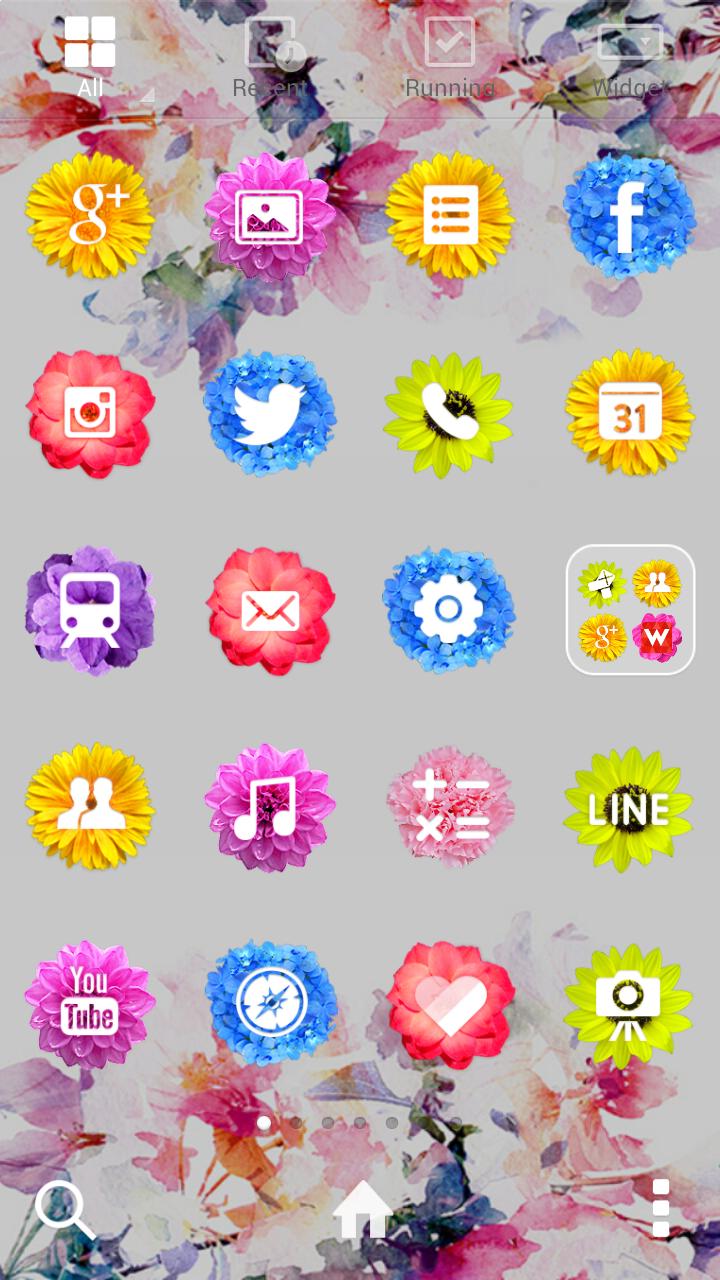
Task: Launch Instagram
Action: 90,413
